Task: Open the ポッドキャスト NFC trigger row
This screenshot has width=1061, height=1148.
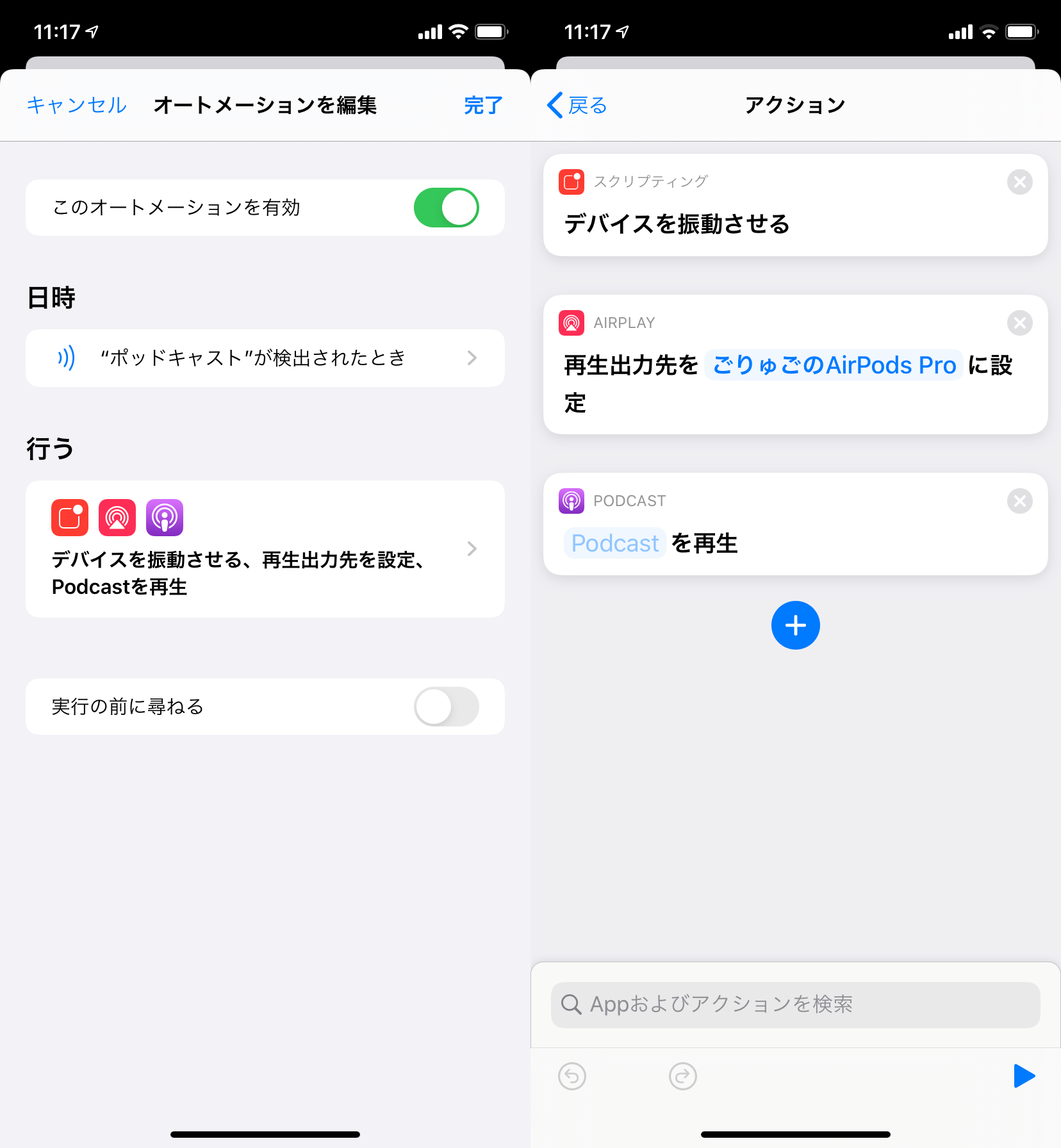Action: [265, 357]
